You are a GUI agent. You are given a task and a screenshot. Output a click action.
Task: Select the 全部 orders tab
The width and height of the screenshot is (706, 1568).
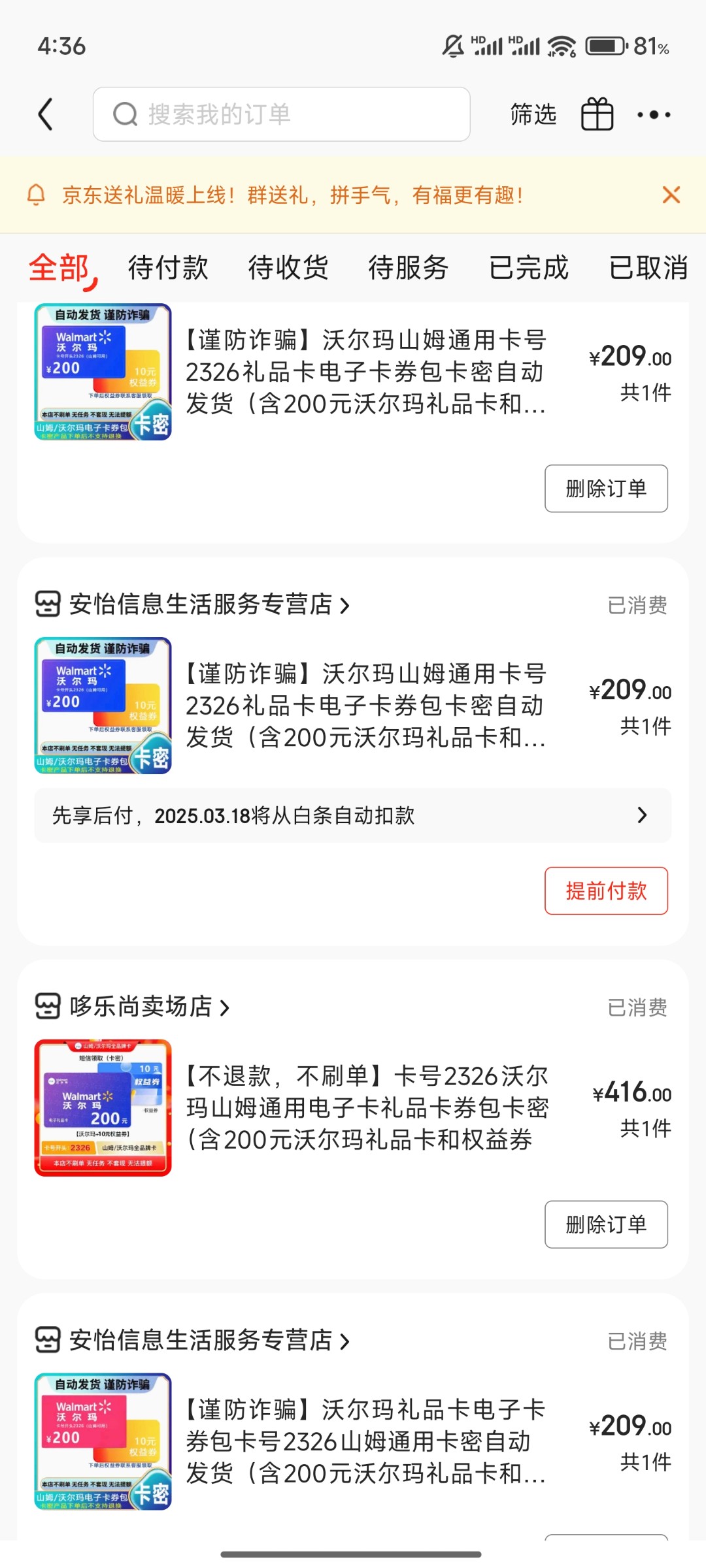tap(59, 268)
